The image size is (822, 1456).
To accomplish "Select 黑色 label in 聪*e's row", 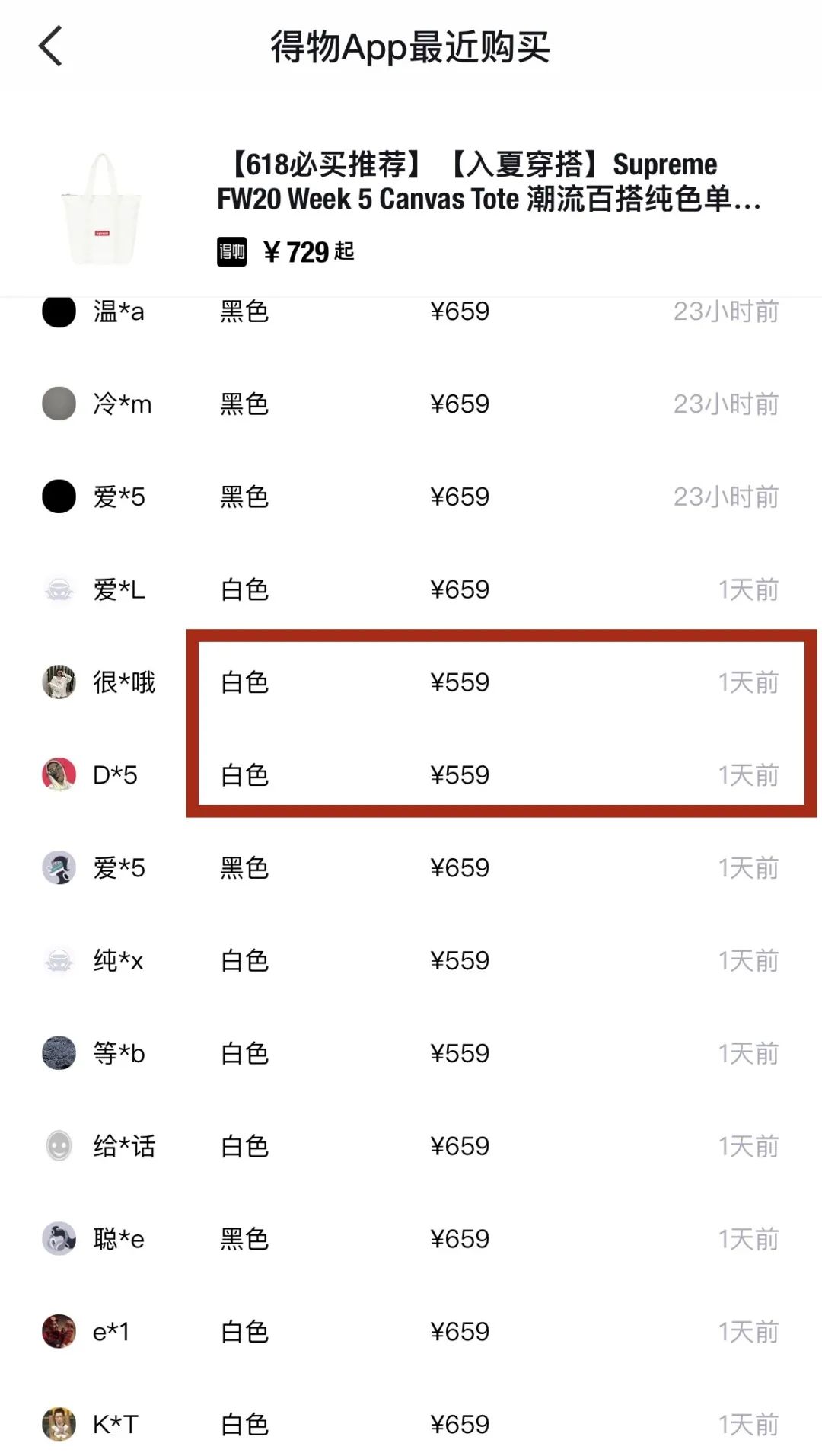I will click(244, 1239).
